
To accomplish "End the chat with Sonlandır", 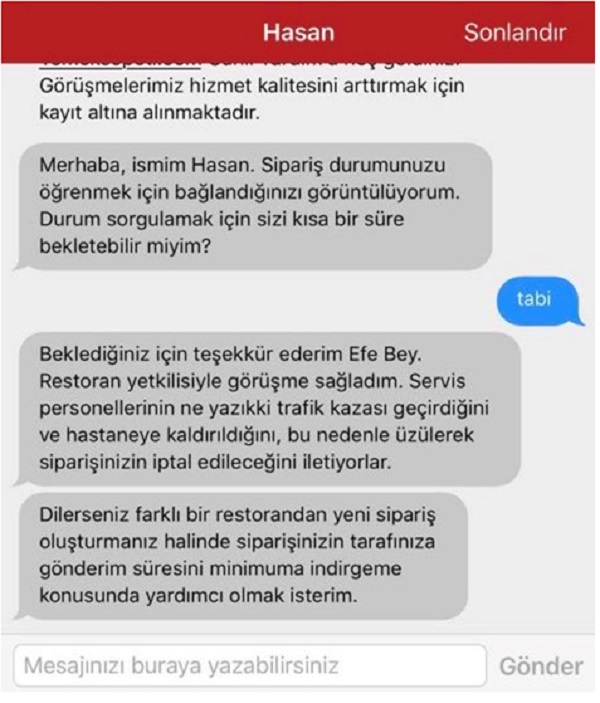I will point(514,32).
